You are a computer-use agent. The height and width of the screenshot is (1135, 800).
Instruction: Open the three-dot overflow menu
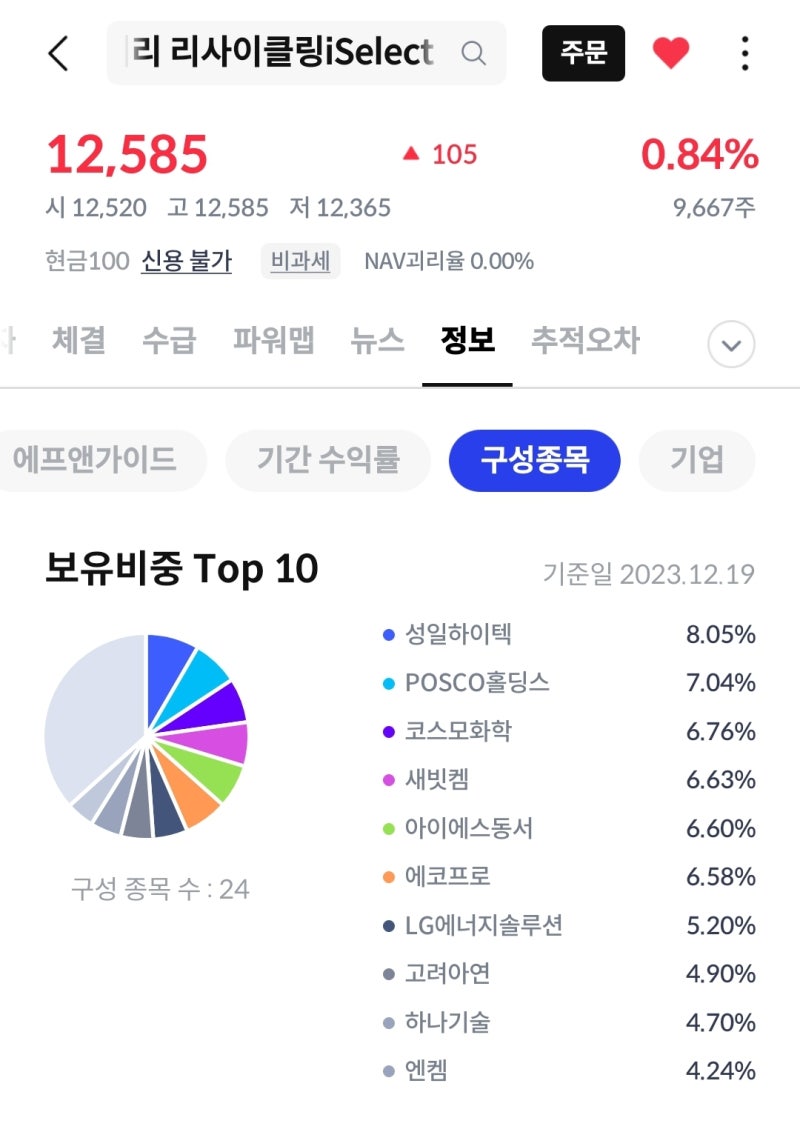click(x=744, y=54)
